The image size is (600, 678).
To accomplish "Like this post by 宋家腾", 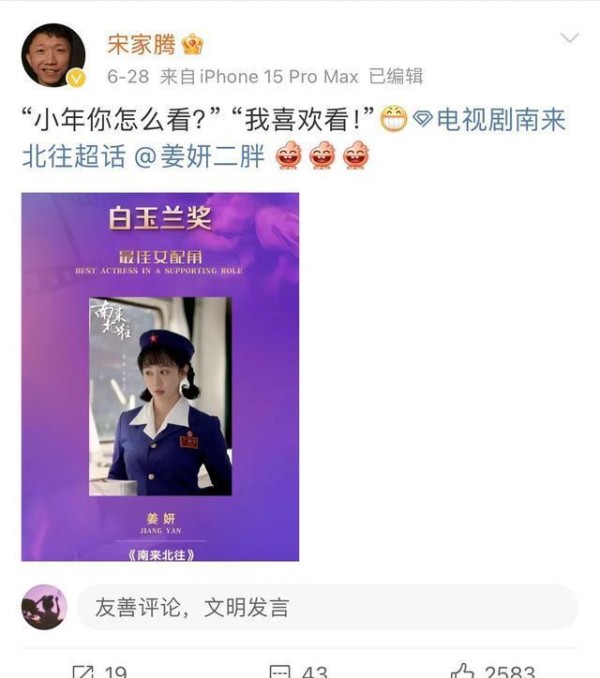I will pos(494,671).
